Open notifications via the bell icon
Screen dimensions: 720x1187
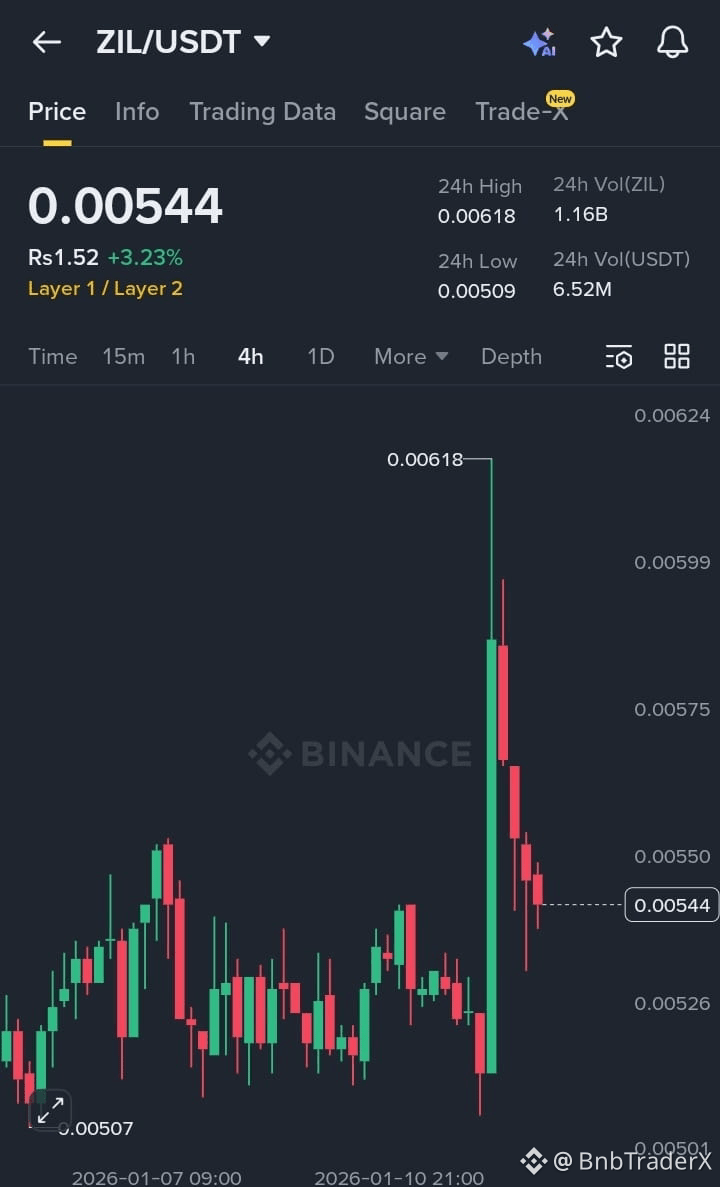[x=671, y=42]
